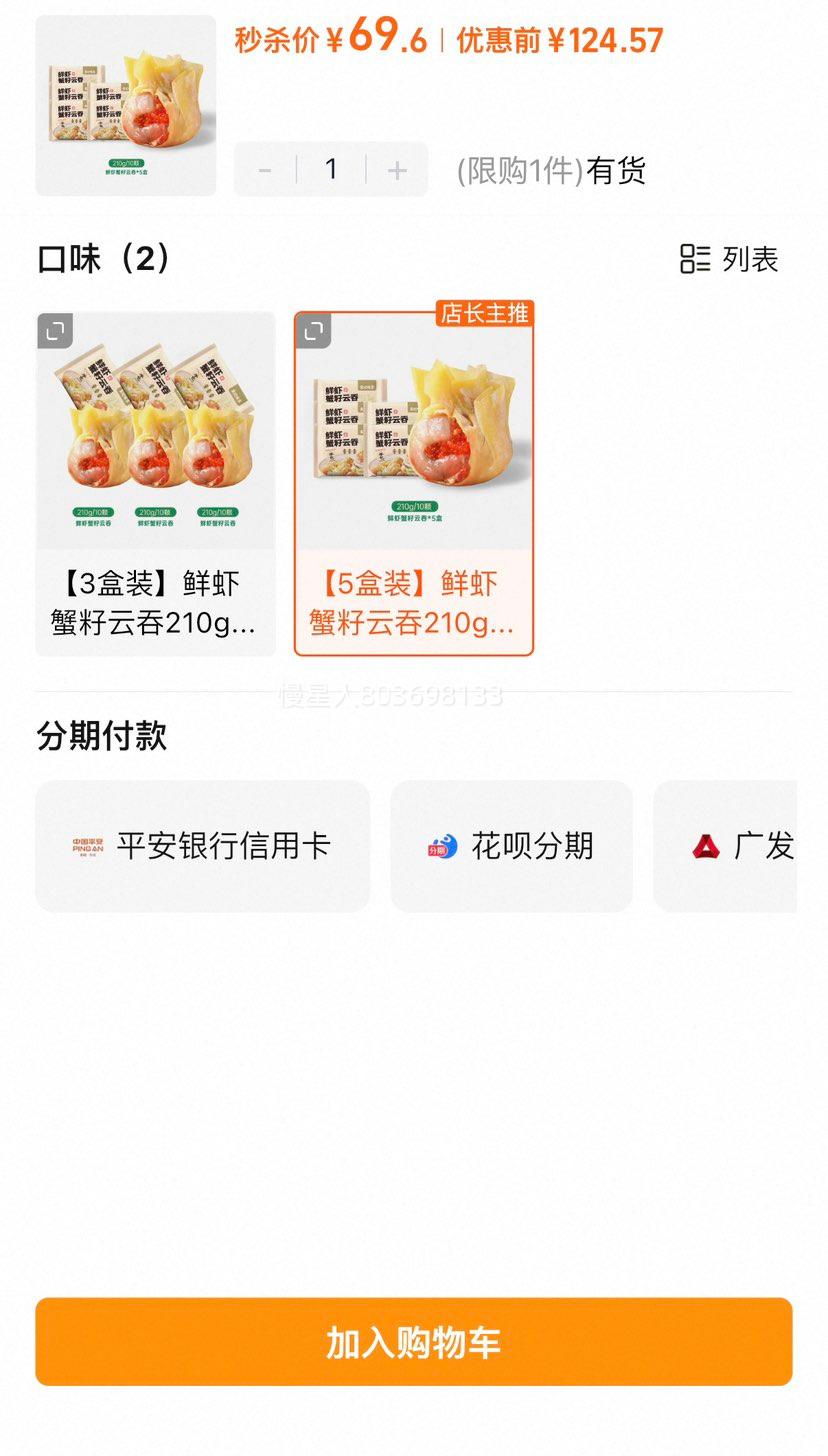Click the 分期付款 section title

pyautogui.click(x=100, y=736)
